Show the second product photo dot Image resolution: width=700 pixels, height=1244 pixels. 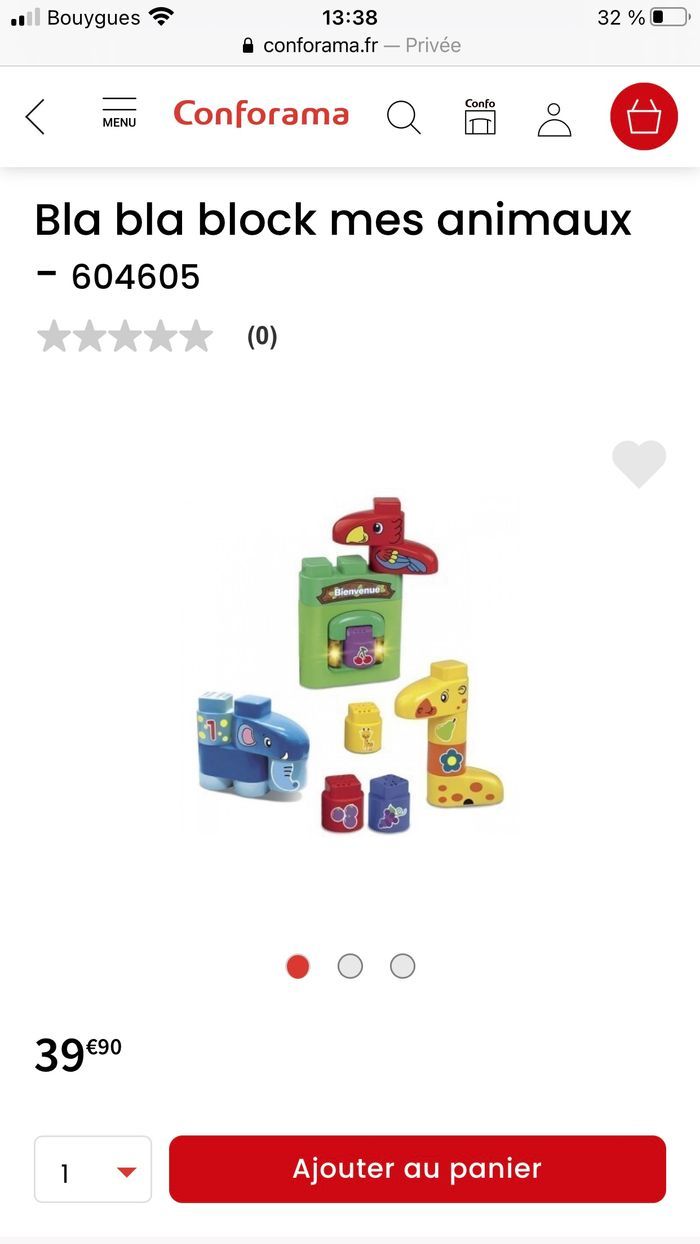pyautogui.click(x=350, y=966)
